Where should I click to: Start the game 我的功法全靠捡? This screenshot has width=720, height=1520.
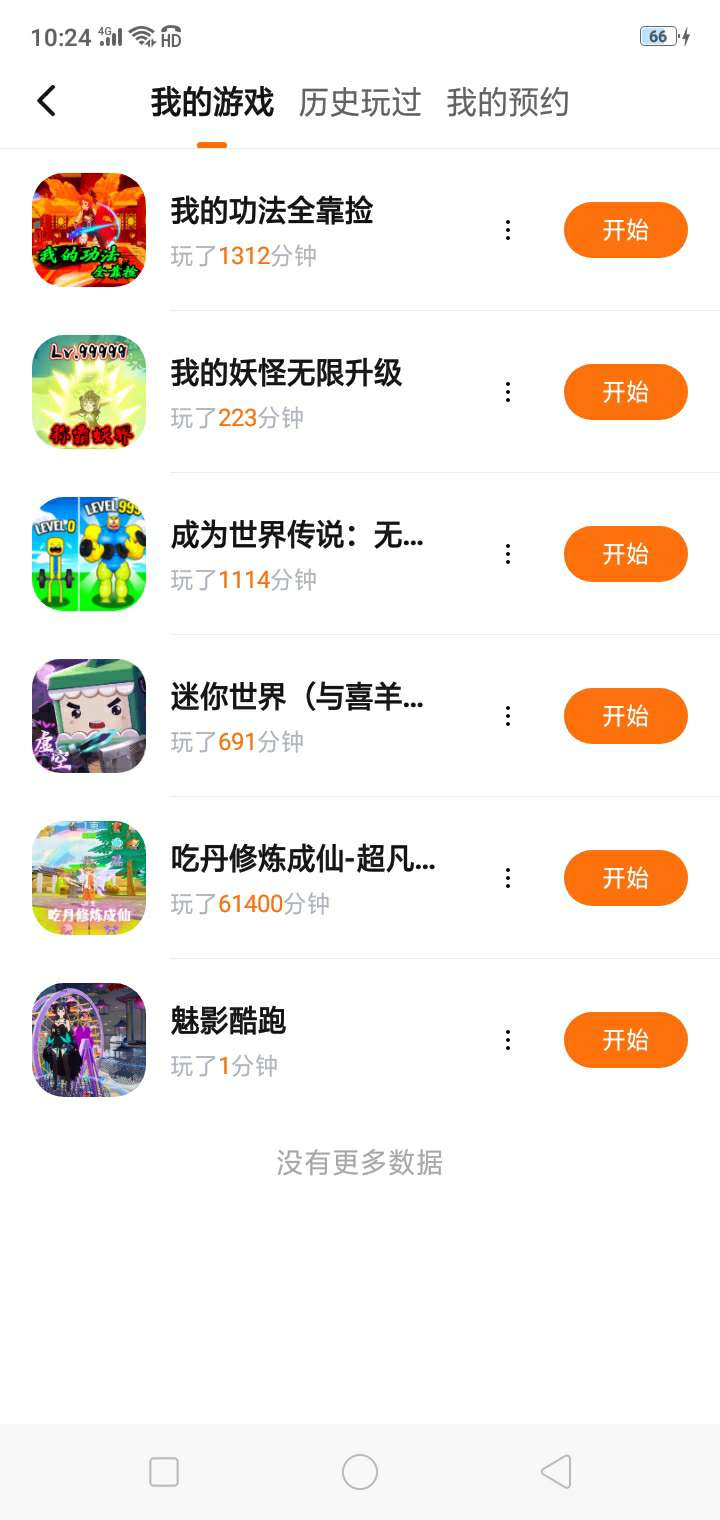[625, 230]
